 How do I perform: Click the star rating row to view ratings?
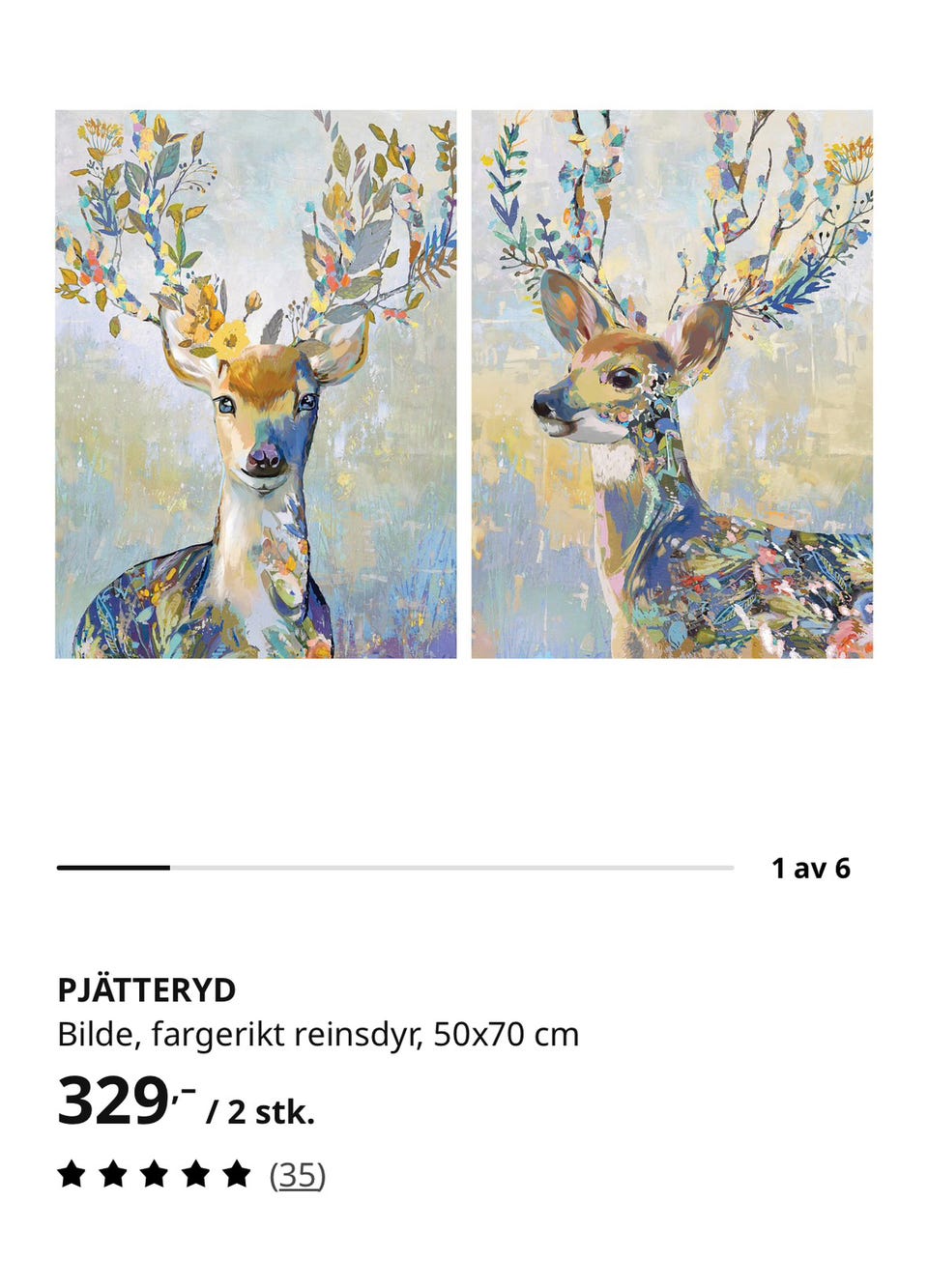155,1174
